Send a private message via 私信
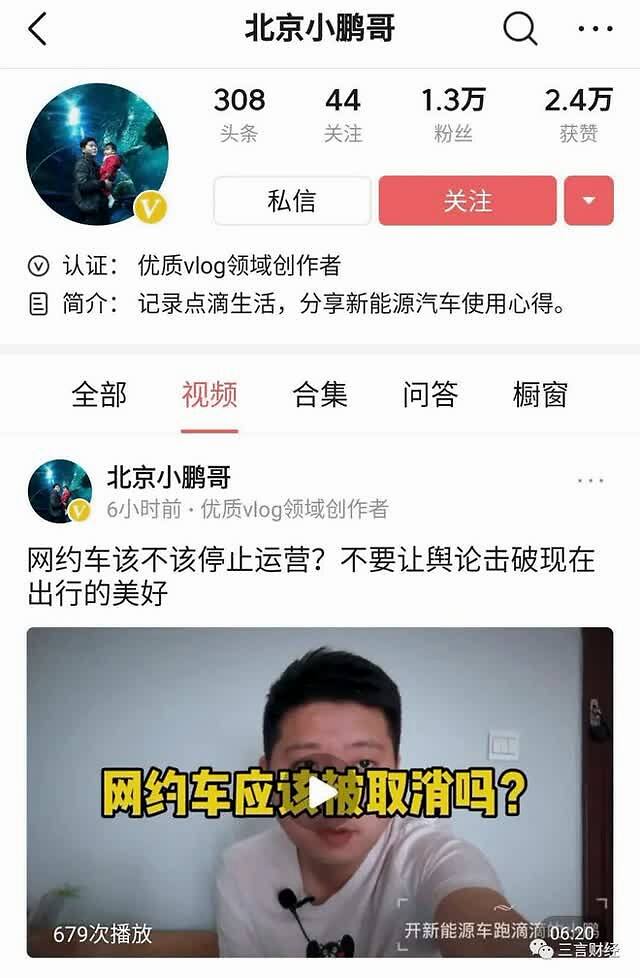Screen dimensions: 640x978 [292, 201]
